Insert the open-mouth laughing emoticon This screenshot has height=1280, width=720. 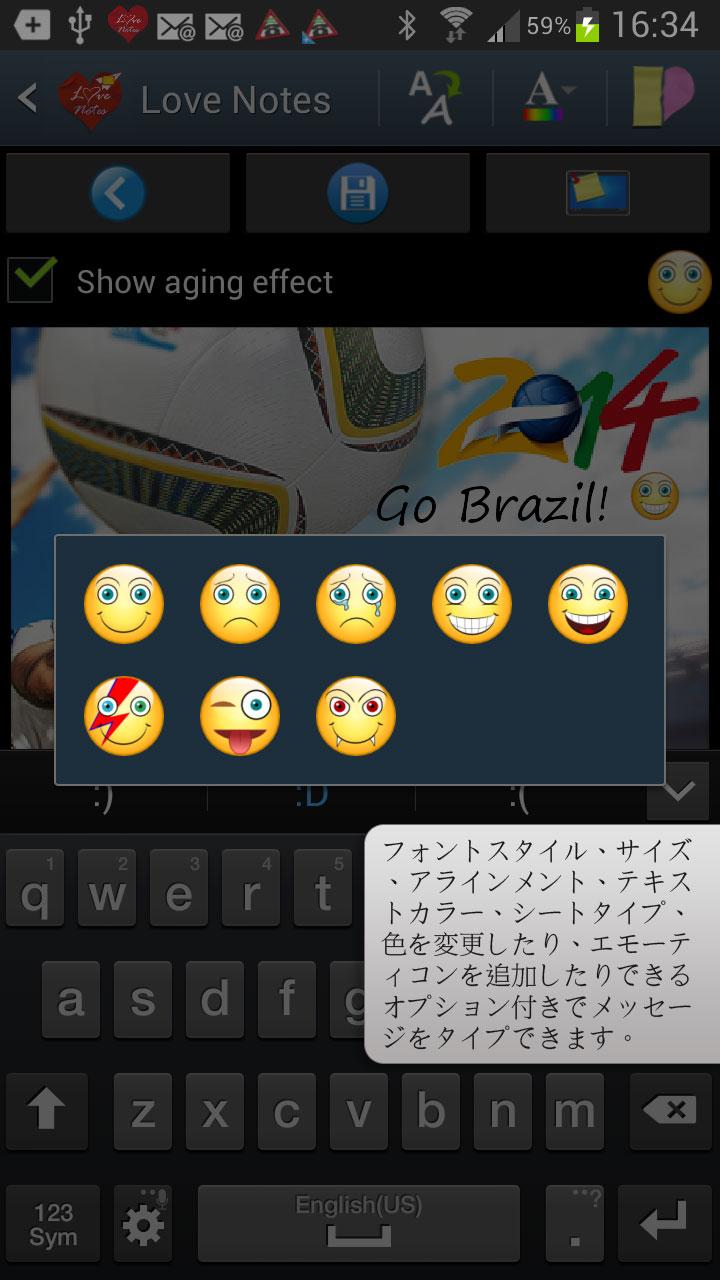pos(587,604)
